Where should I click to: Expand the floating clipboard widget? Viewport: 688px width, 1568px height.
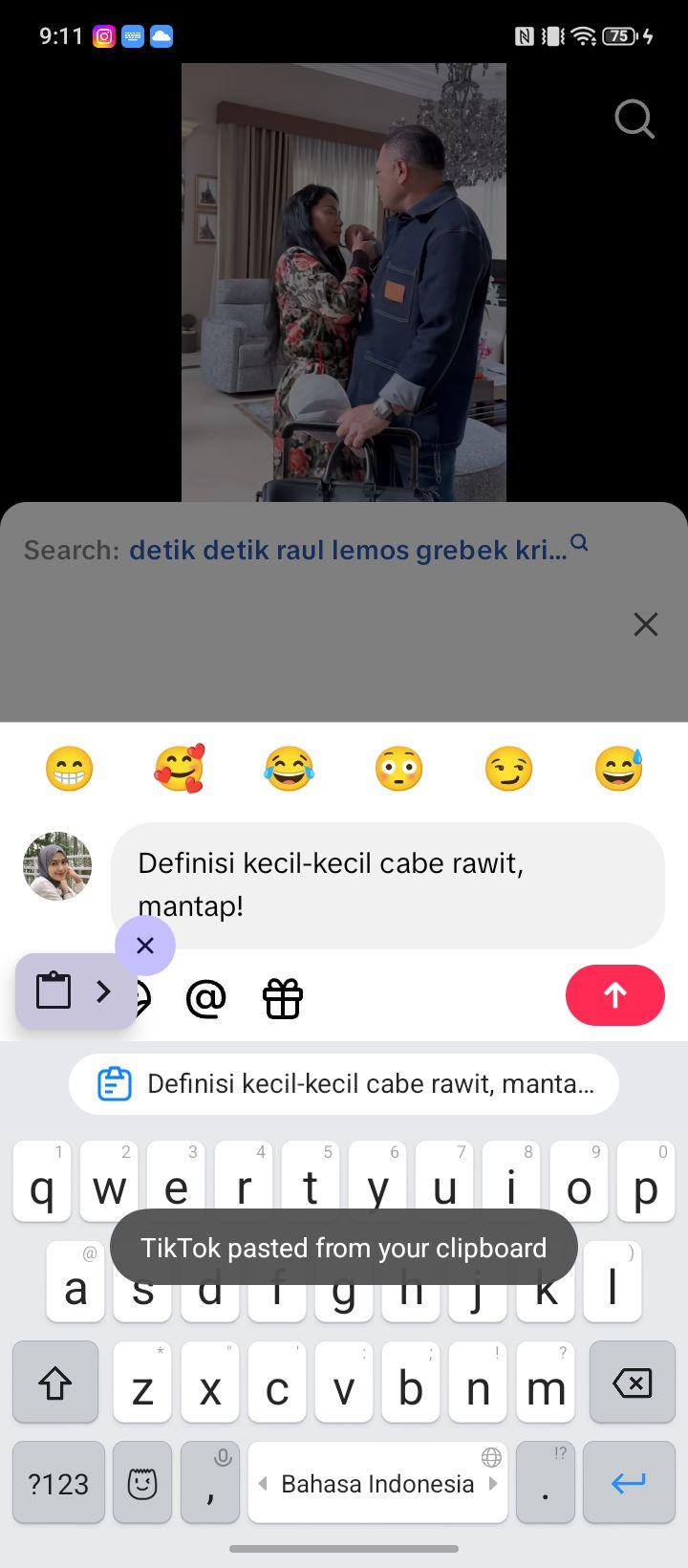[75, 991]
